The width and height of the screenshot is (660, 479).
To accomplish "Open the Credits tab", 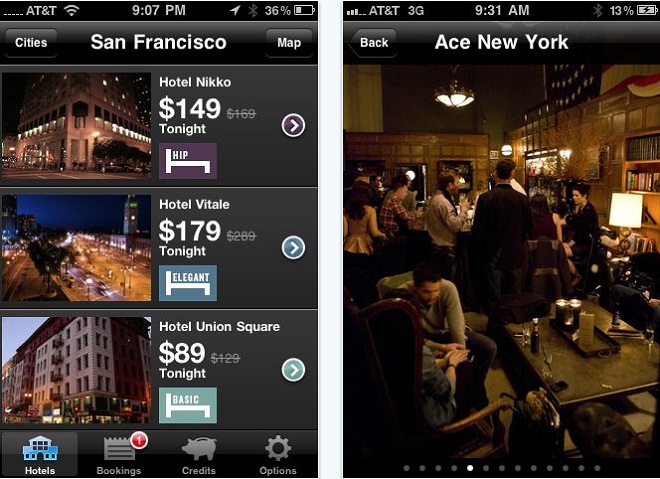I will point(198,455).
